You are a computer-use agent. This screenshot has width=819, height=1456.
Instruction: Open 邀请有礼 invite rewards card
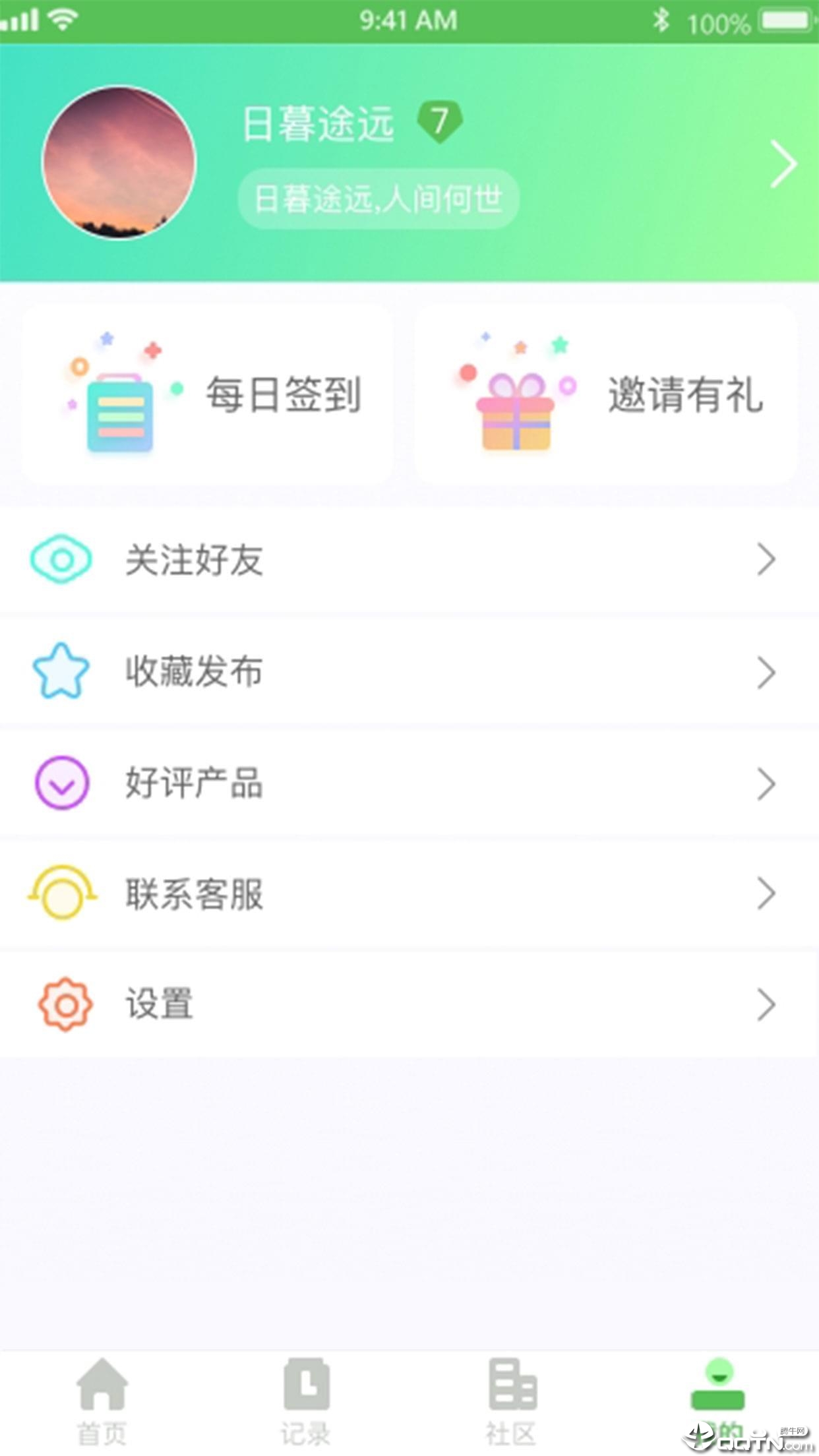pos(605,395)
